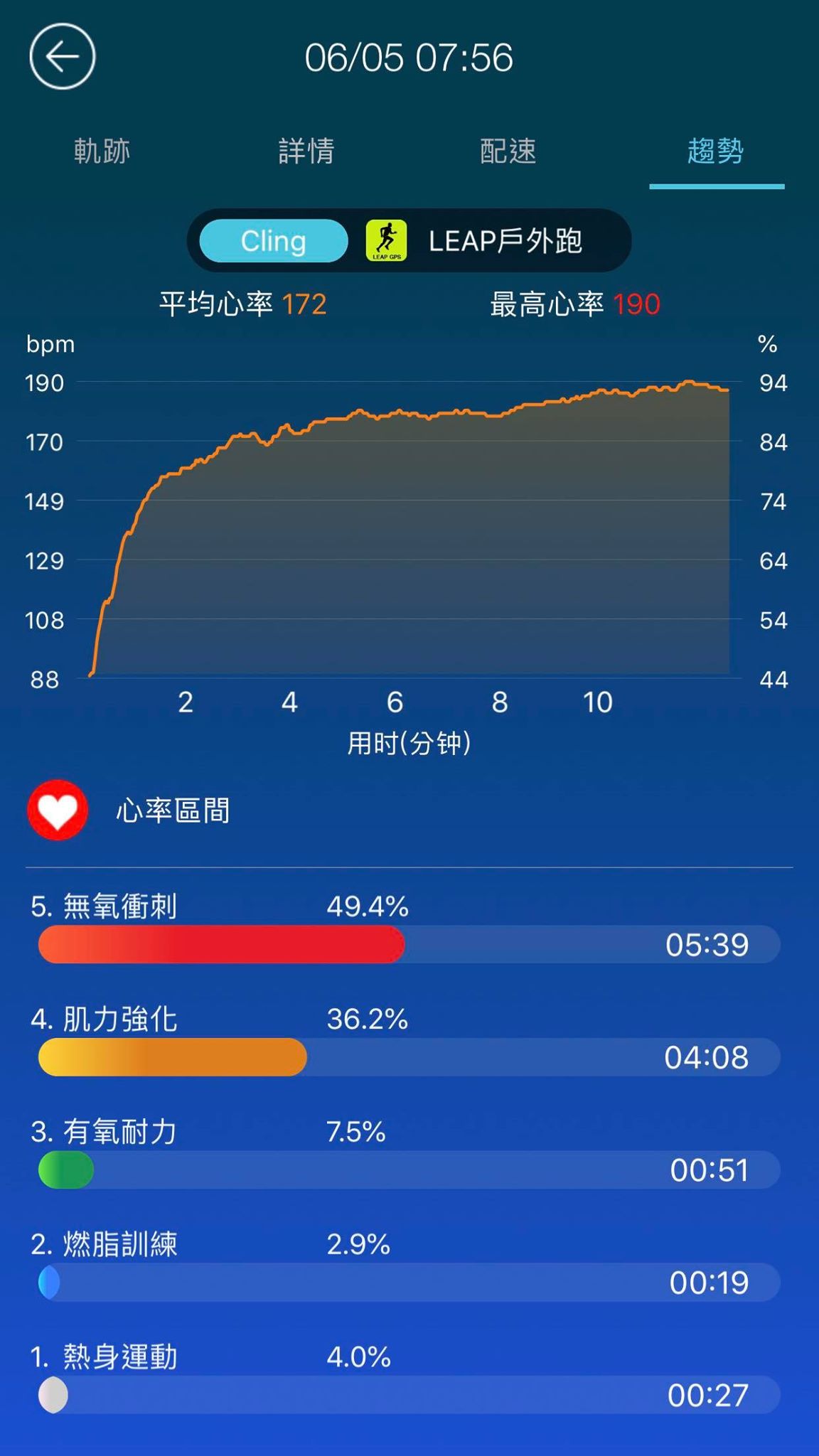Go back using the arrow icon
The height and width of the screenshot is (1456, 819).
click(63, 57)
